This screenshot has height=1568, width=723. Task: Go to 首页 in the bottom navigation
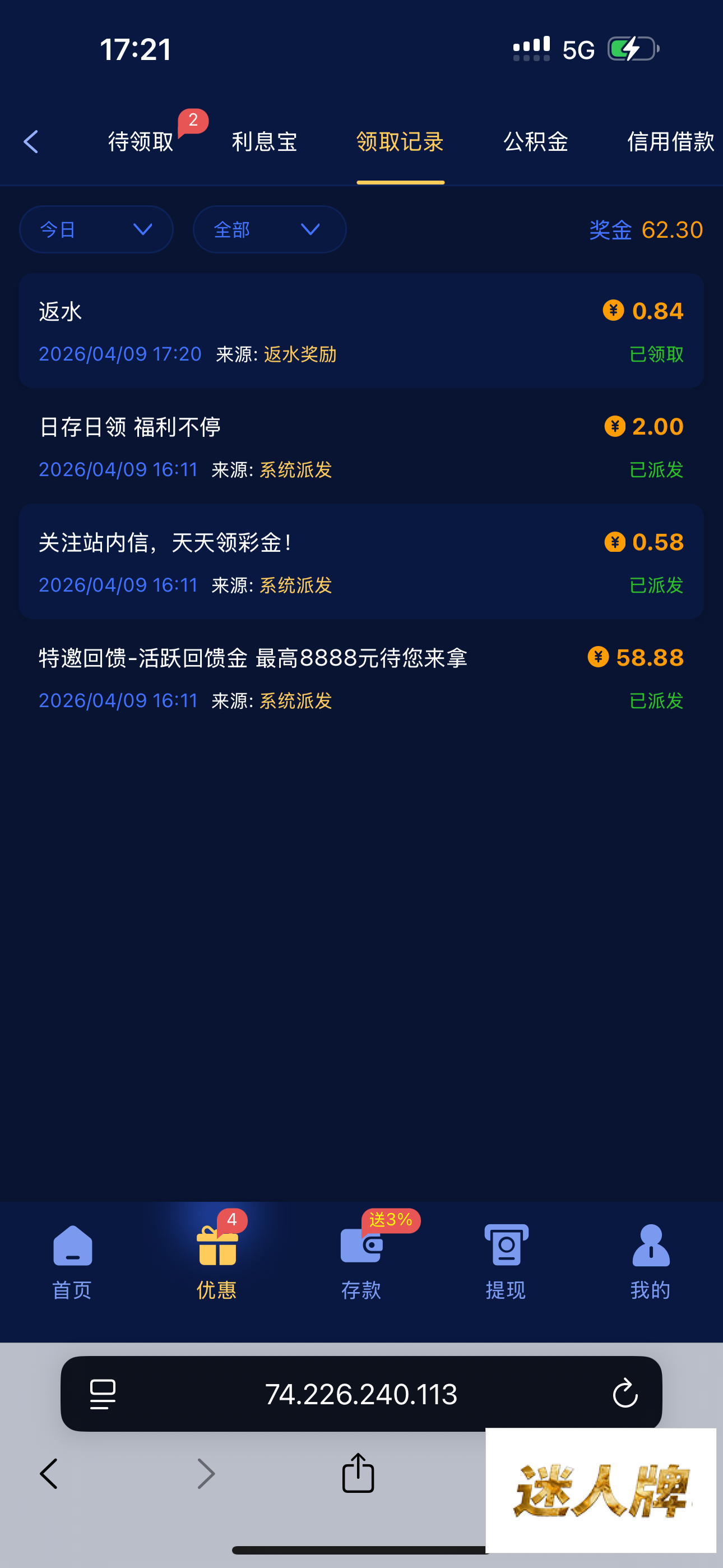72,1261
